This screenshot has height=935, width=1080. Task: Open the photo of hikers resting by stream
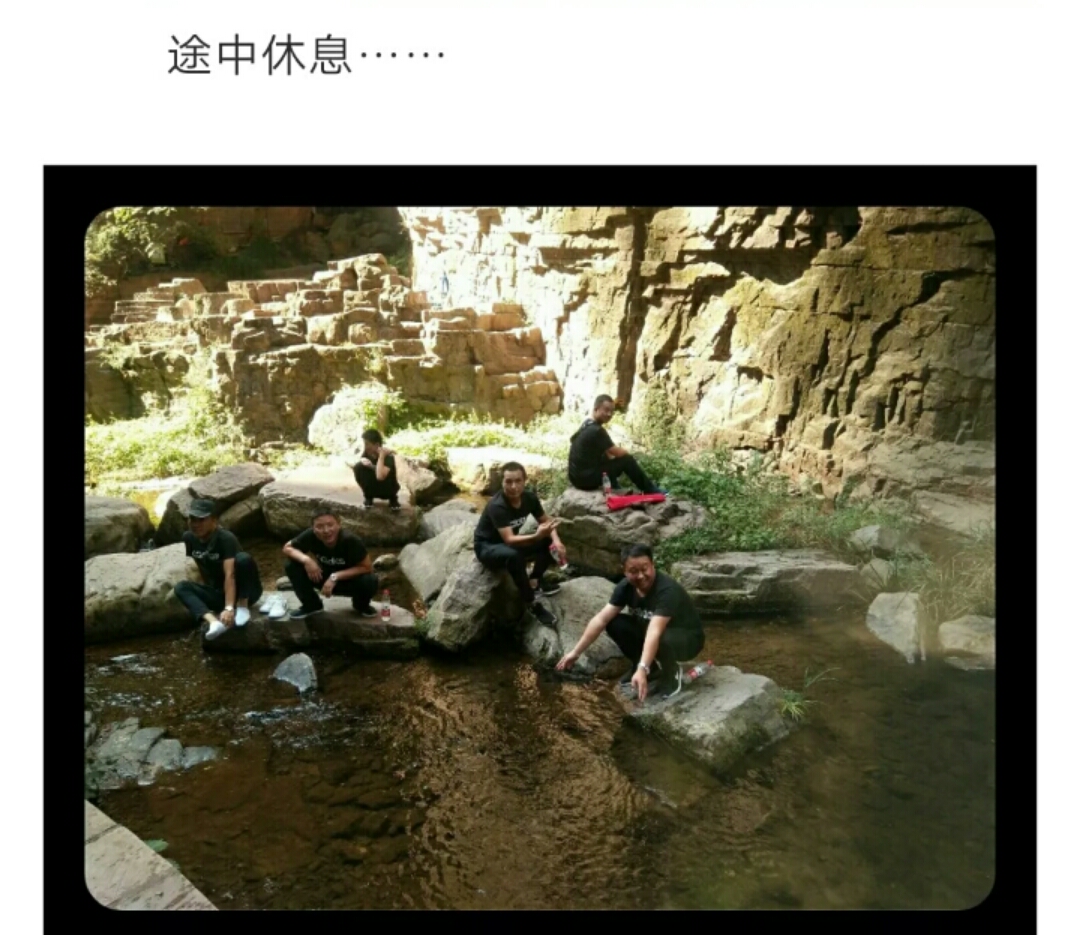click(x=539, y=557)
